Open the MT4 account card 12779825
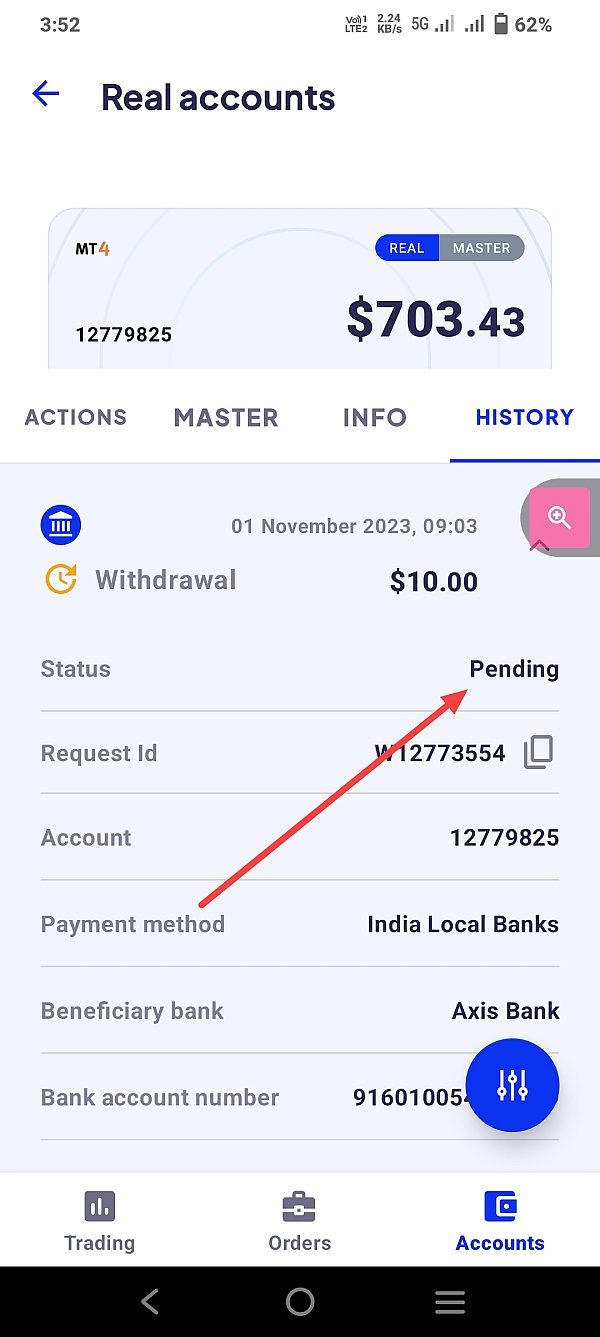Screen dimensions: 600x1337 [300, 290]
